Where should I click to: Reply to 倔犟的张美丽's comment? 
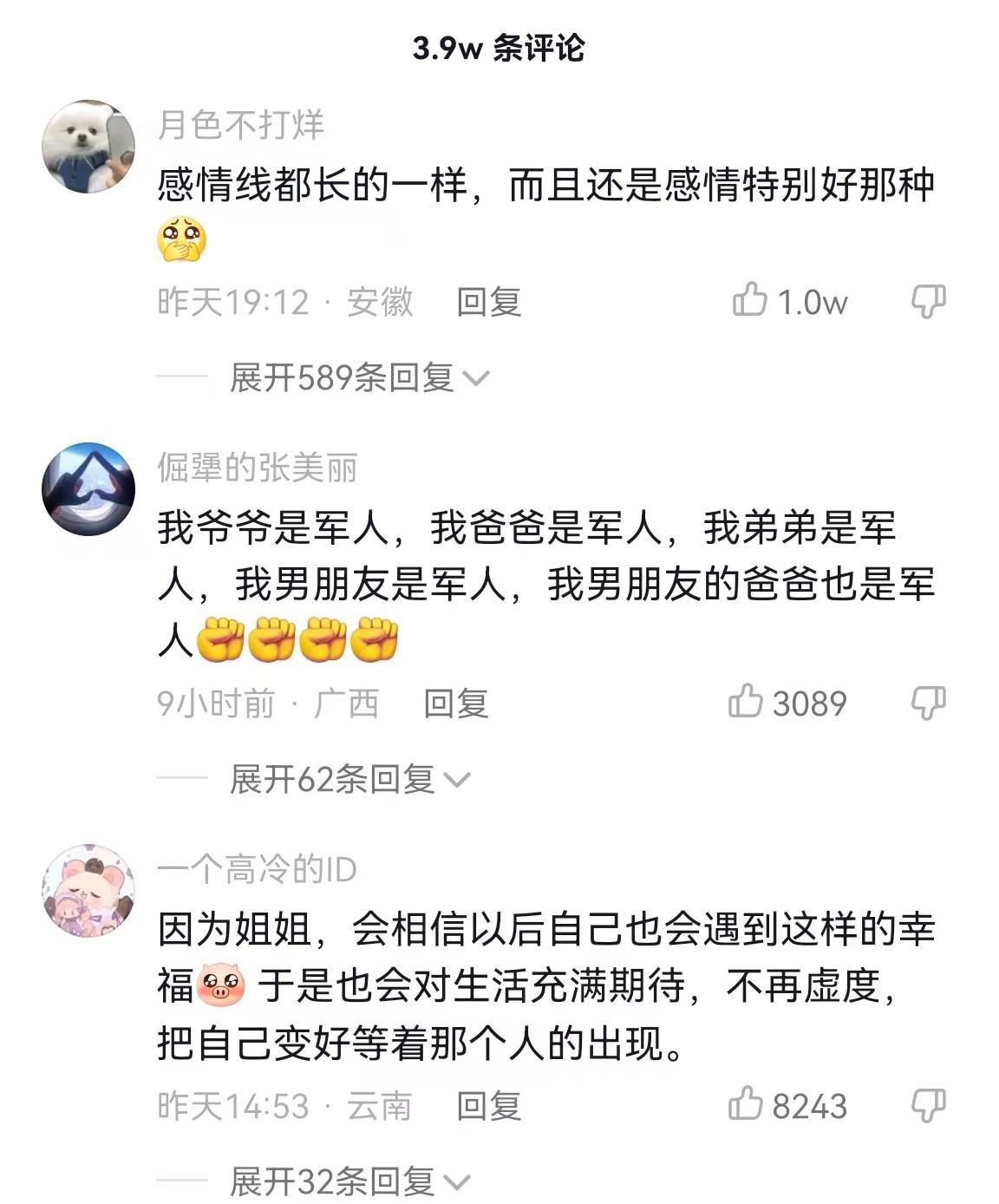456,703
